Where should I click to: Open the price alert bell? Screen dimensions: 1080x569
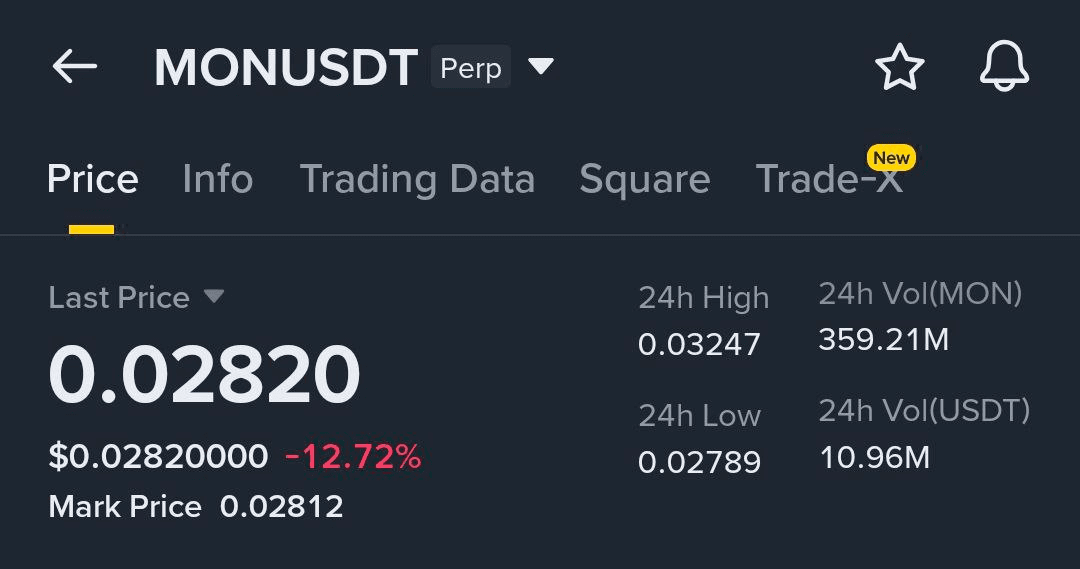coord(1004,68)
